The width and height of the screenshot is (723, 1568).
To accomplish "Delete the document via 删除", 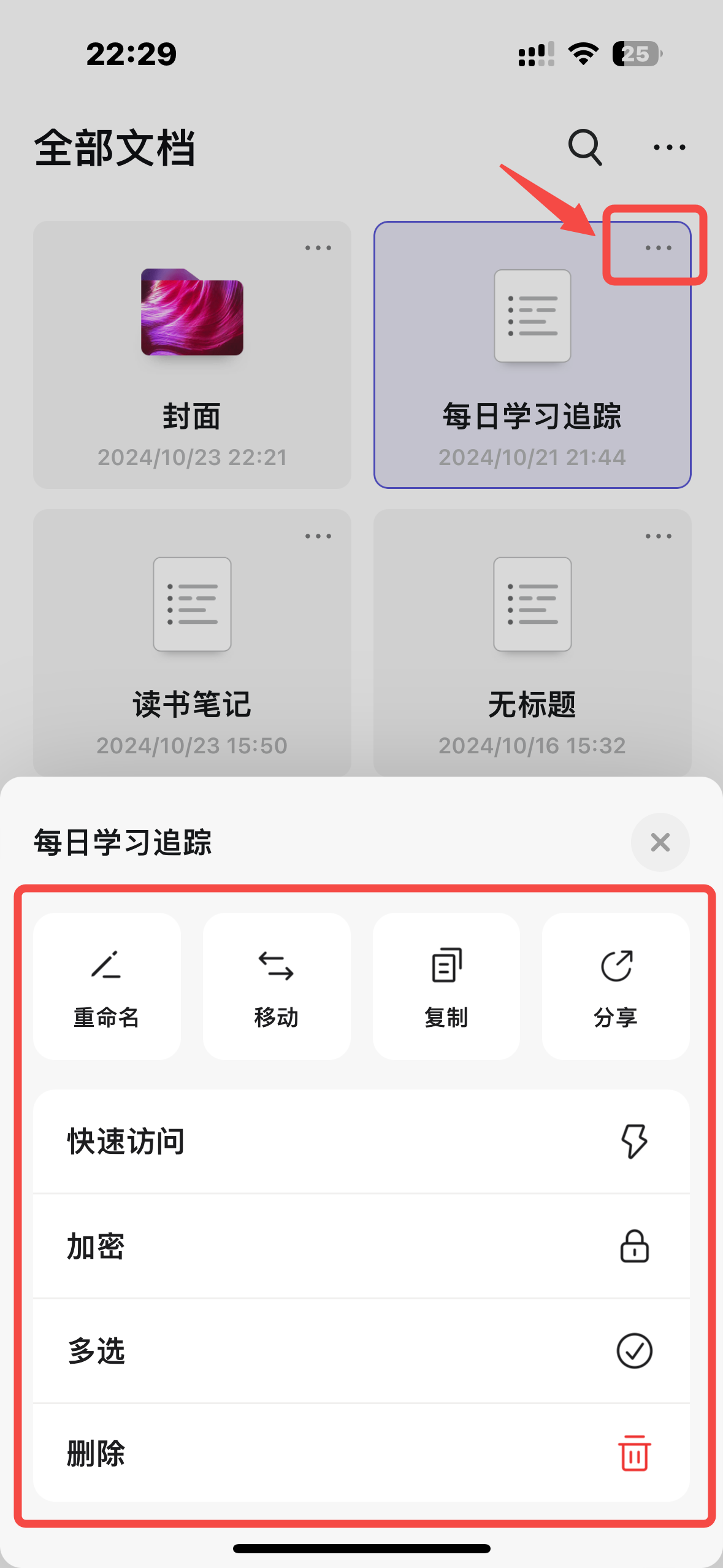I will tap(361, 1453).
